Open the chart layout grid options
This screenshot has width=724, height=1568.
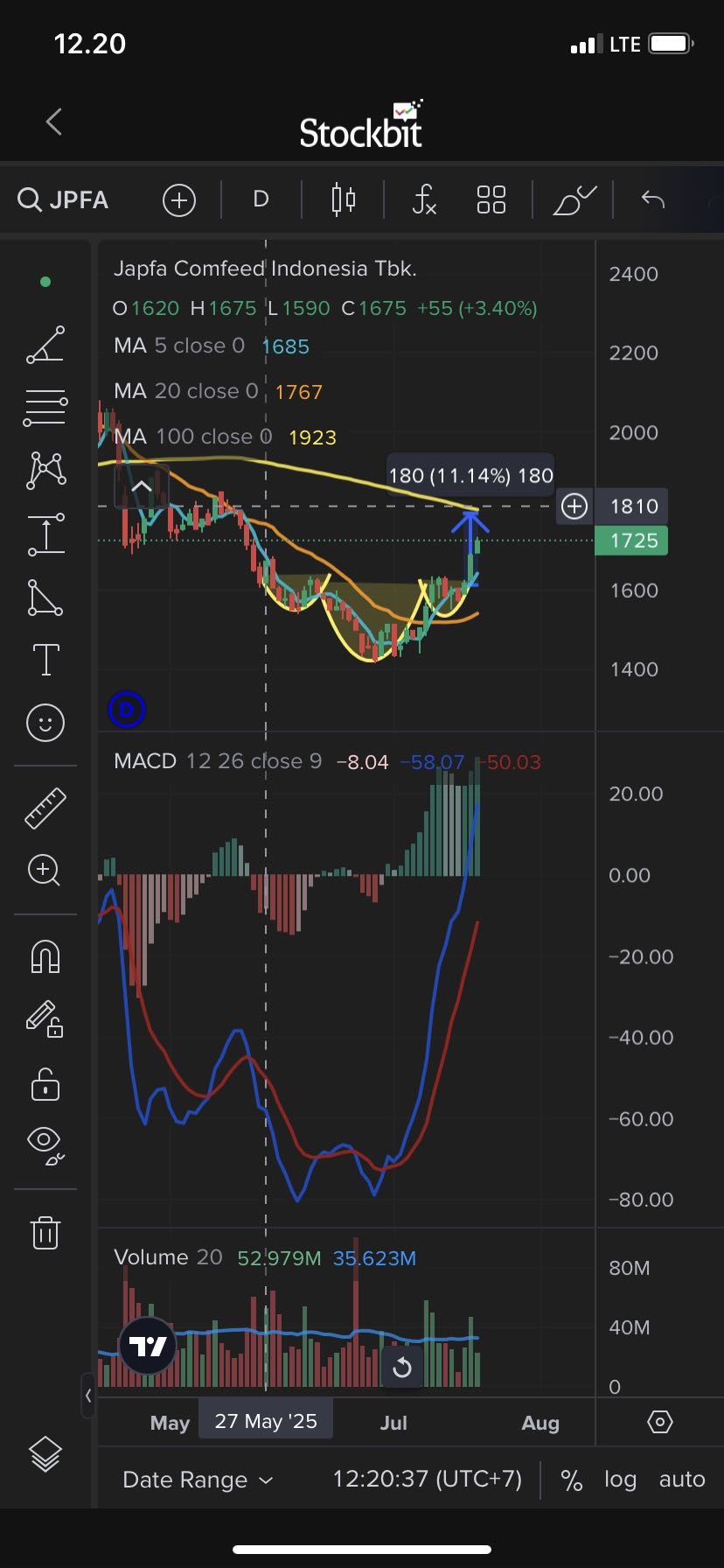point(491,199)
